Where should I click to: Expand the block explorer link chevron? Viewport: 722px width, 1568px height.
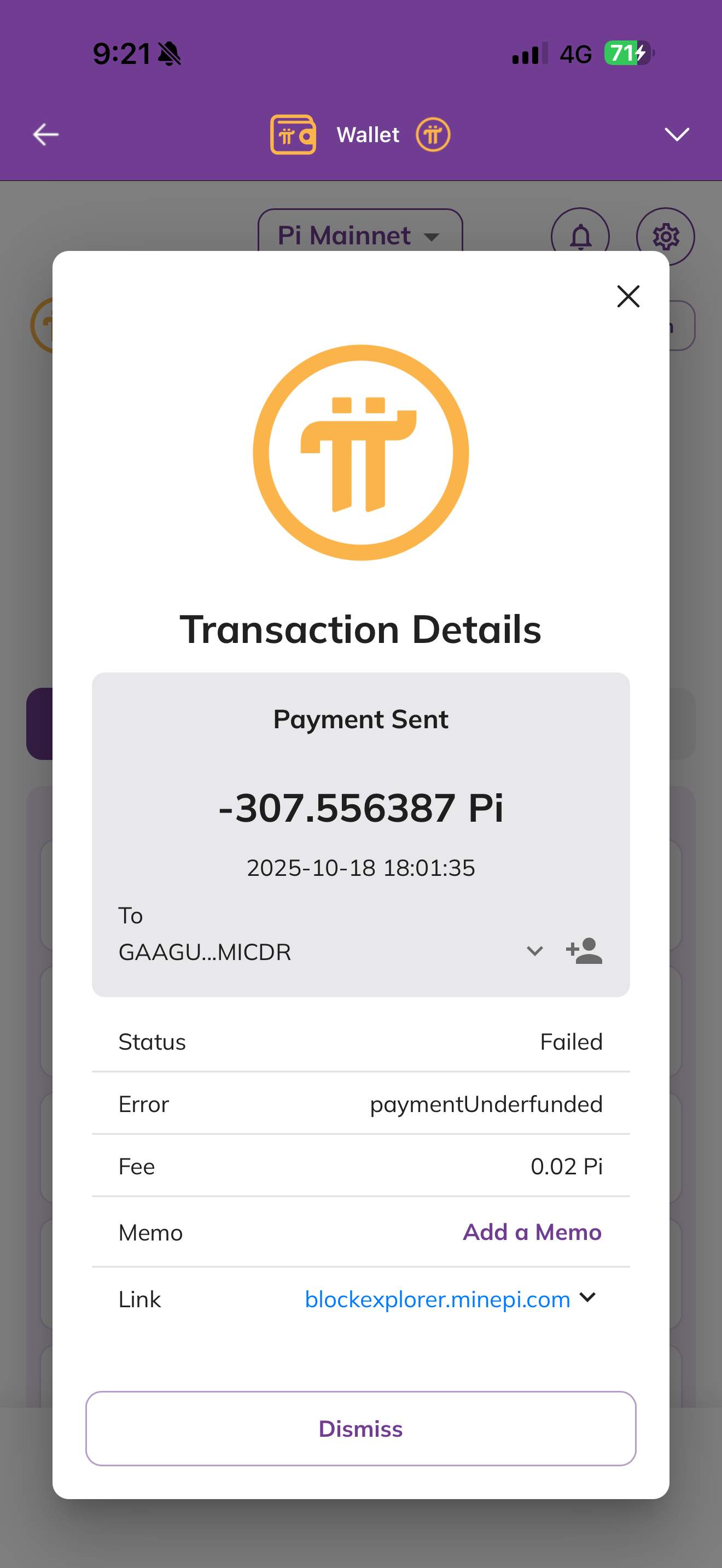587,1297
